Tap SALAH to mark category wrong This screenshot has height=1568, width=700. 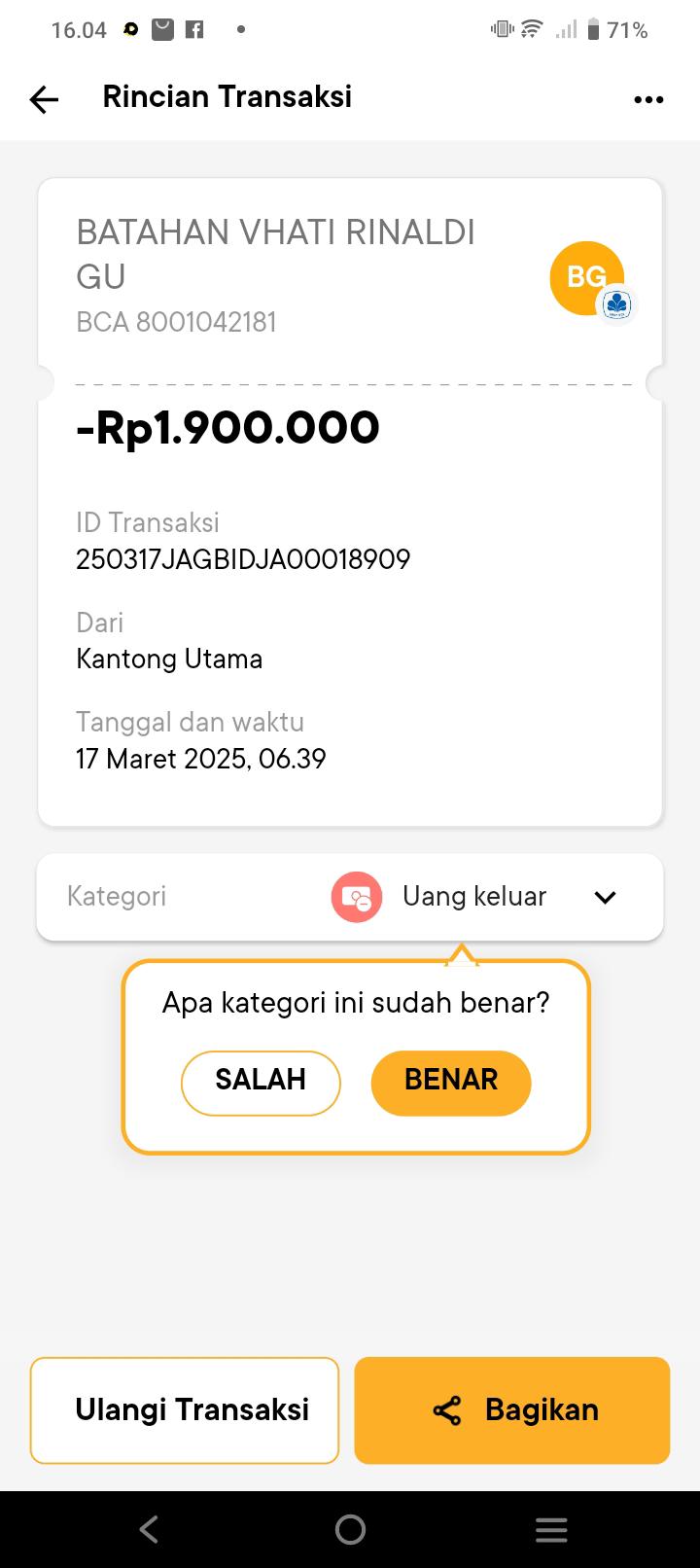coord(261,1082)
